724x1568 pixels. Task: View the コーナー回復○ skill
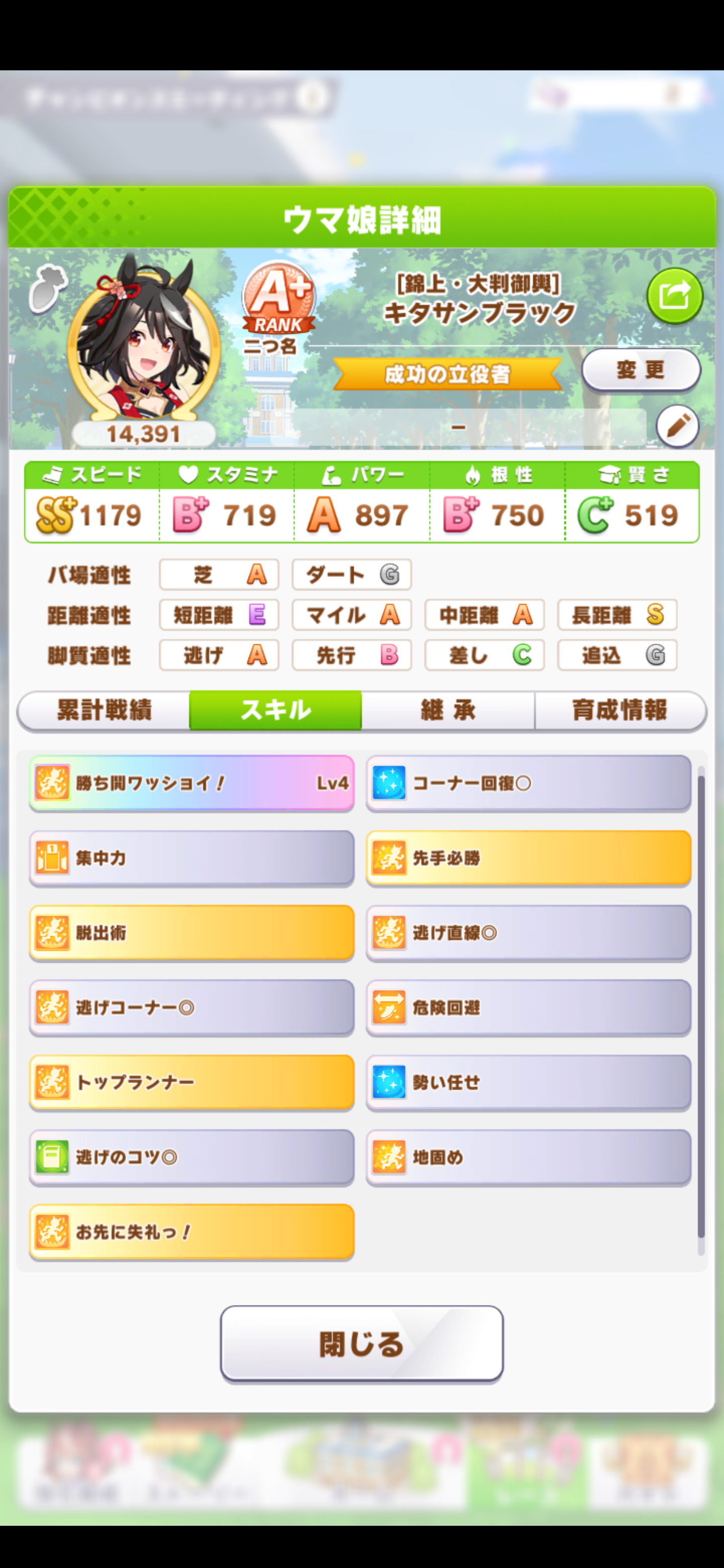528,783
